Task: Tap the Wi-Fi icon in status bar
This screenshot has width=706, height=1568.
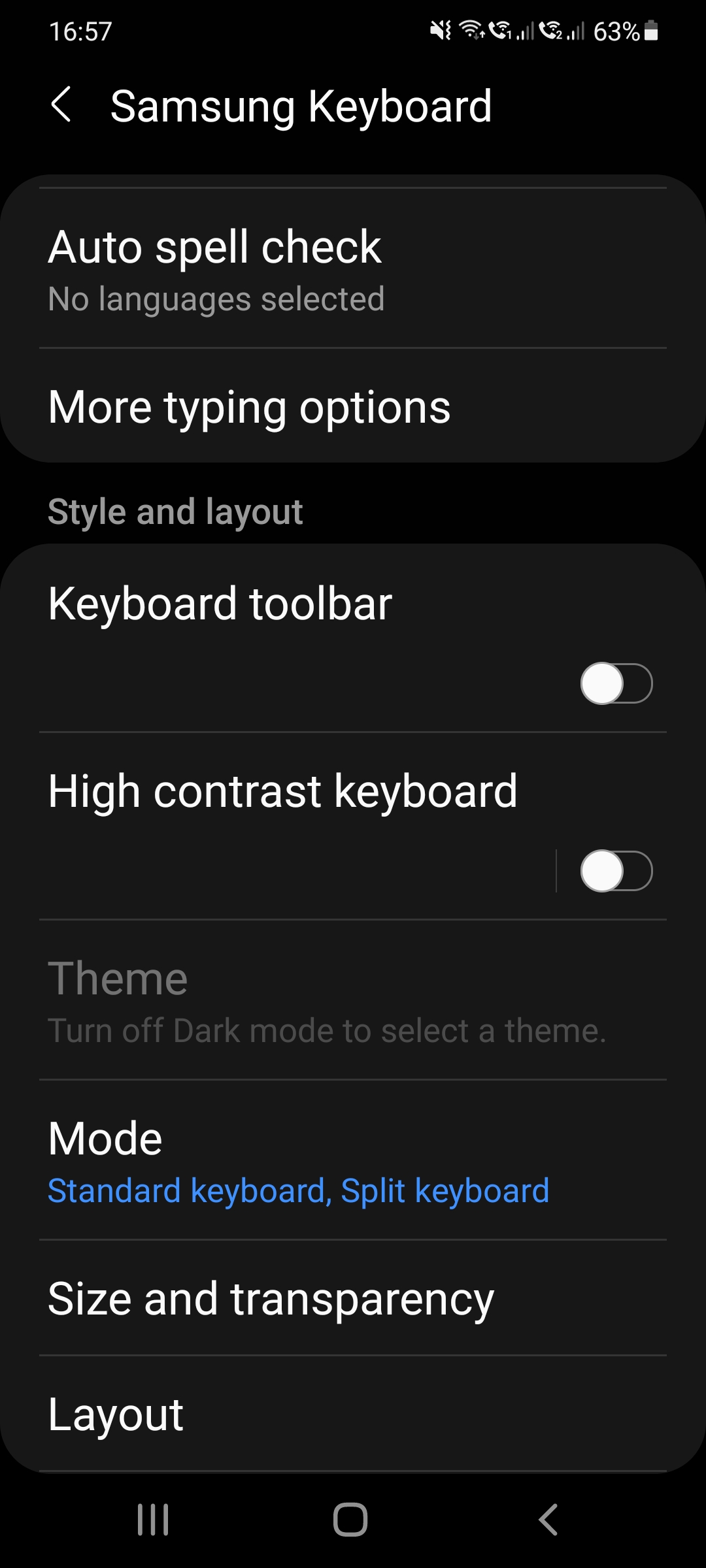Action: click(472, 31)
